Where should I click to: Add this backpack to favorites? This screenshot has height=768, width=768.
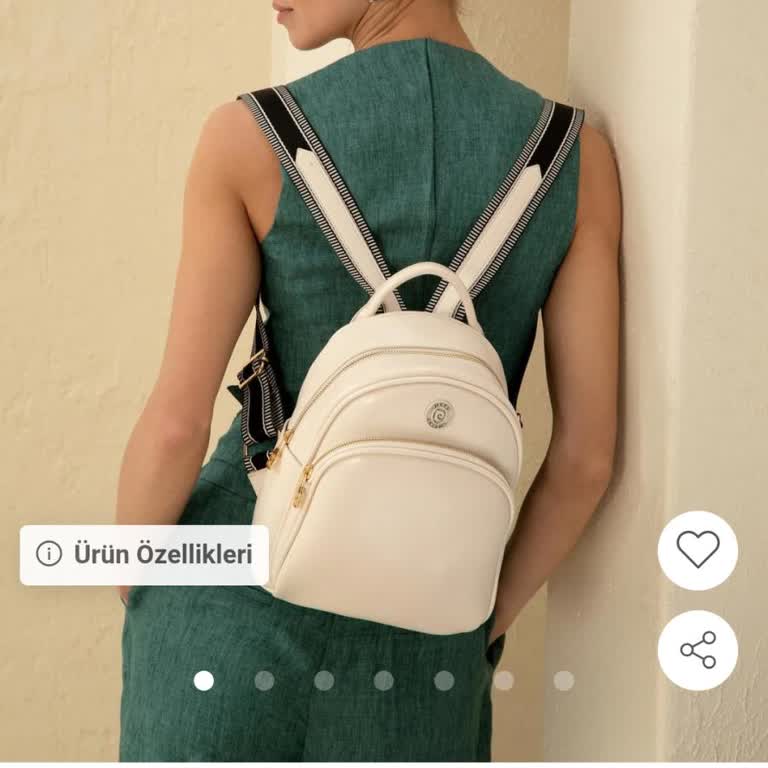[697, 549]
